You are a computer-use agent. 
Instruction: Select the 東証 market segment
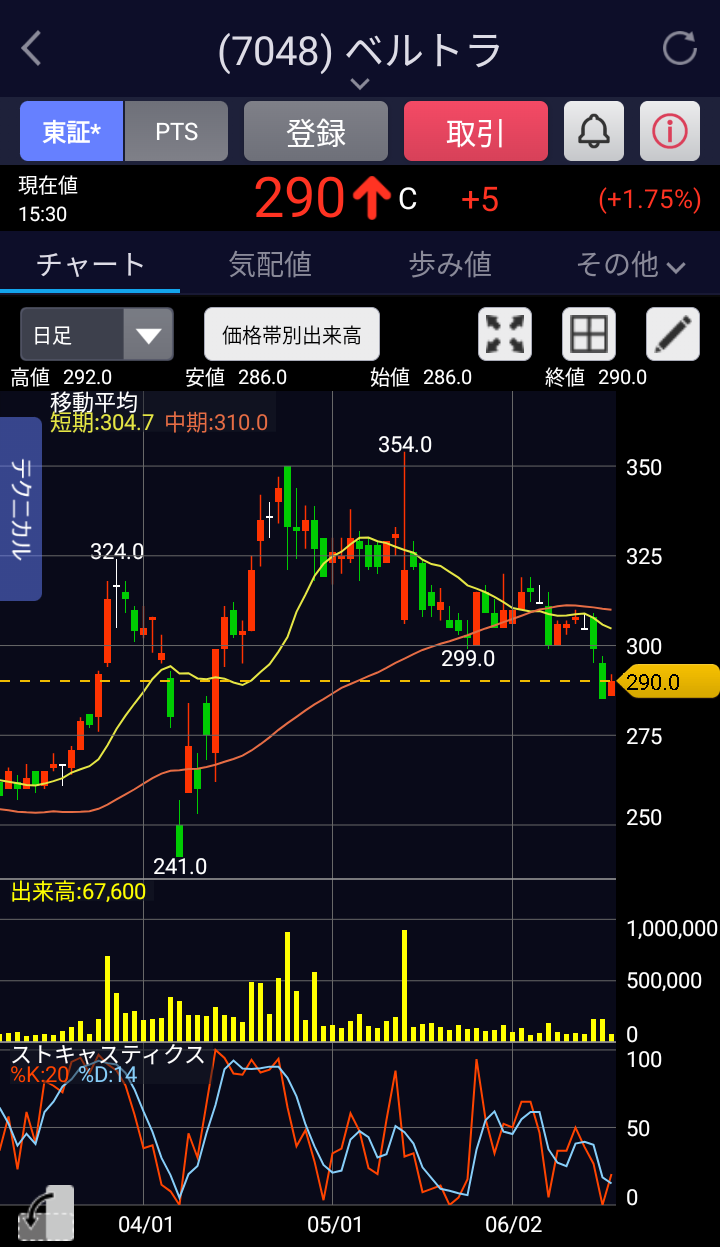pos(72,132)
